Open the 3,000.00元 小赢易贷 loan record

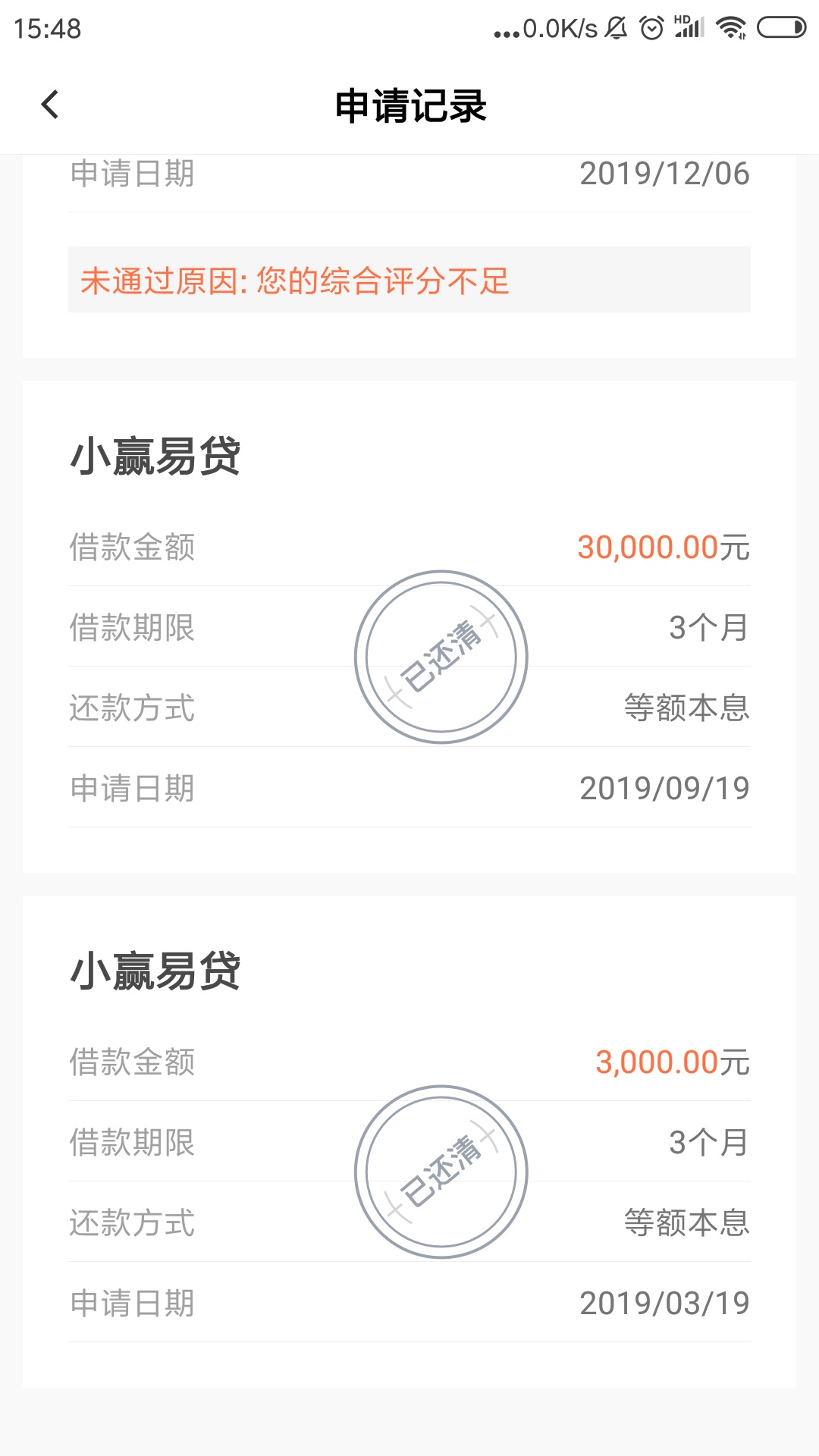tap(409, 1141)
